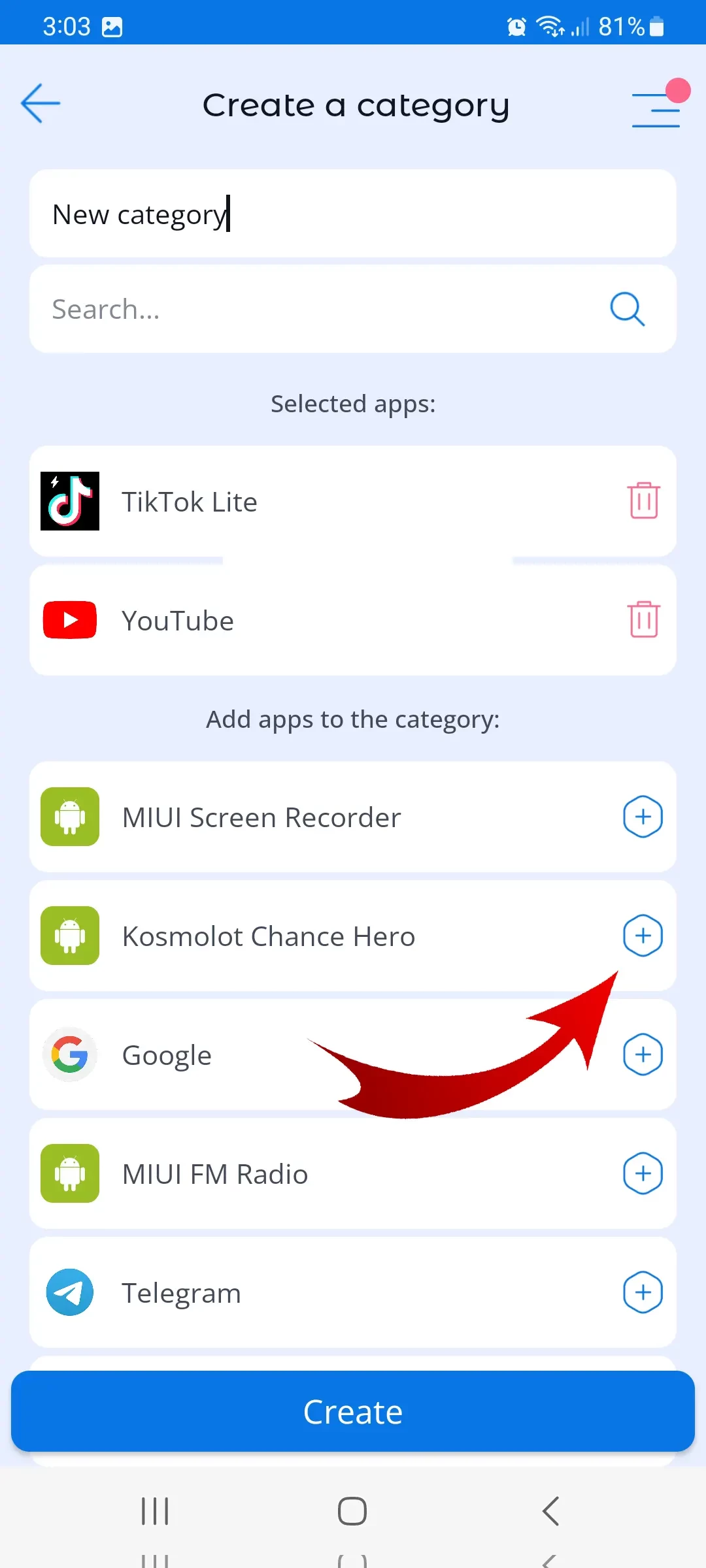706x1568 pixels.
Task: Add Kosmolot Chance Hero to the category
Action: pyautogui.click(x=643, y=936)
